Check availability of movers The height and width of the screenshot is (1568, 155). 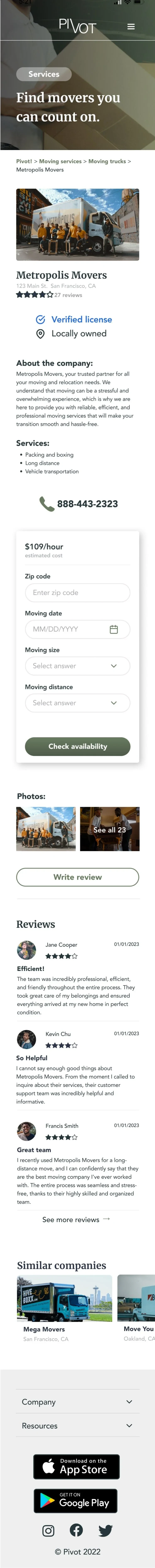point(77,746)
